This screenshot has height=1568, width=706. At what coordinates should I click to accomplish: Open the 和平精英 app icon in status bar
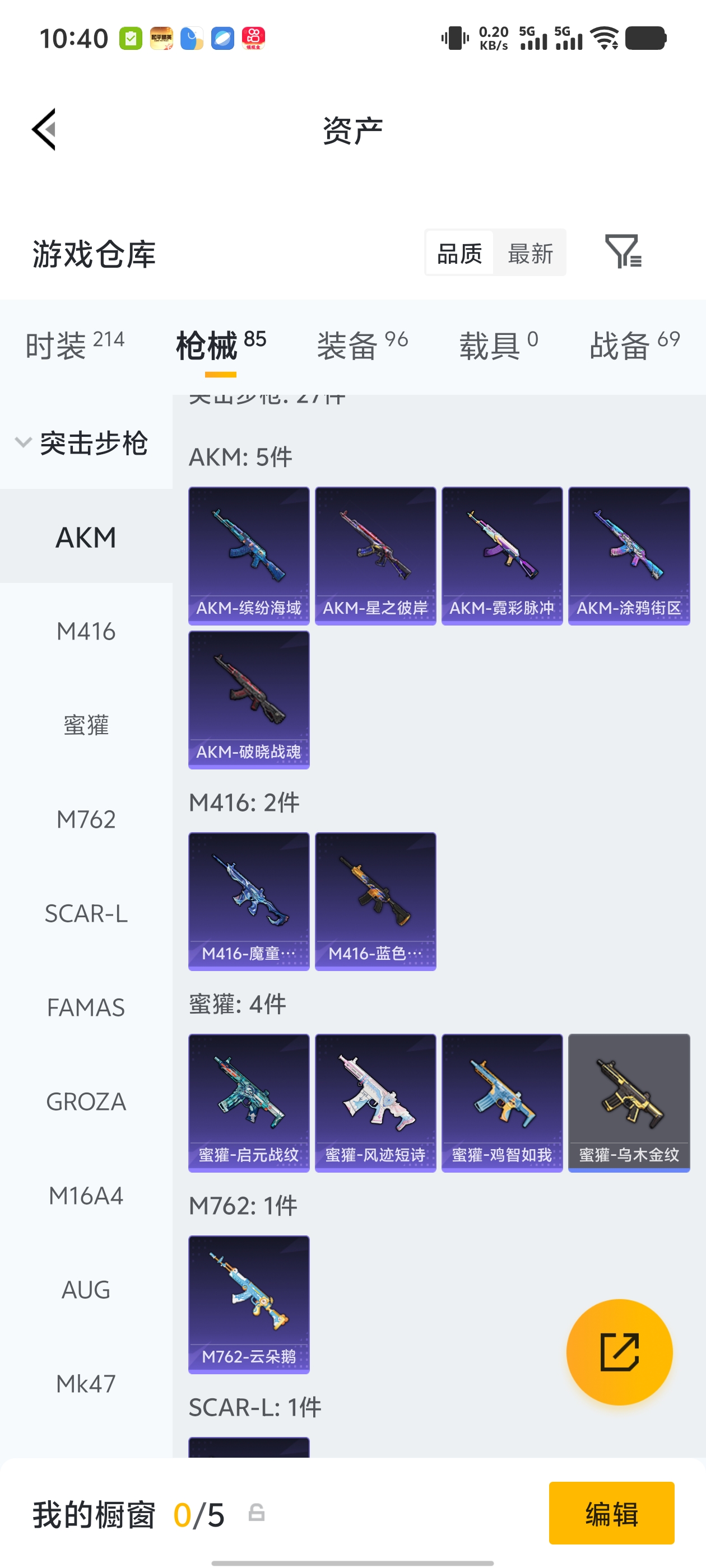point(163,38)
